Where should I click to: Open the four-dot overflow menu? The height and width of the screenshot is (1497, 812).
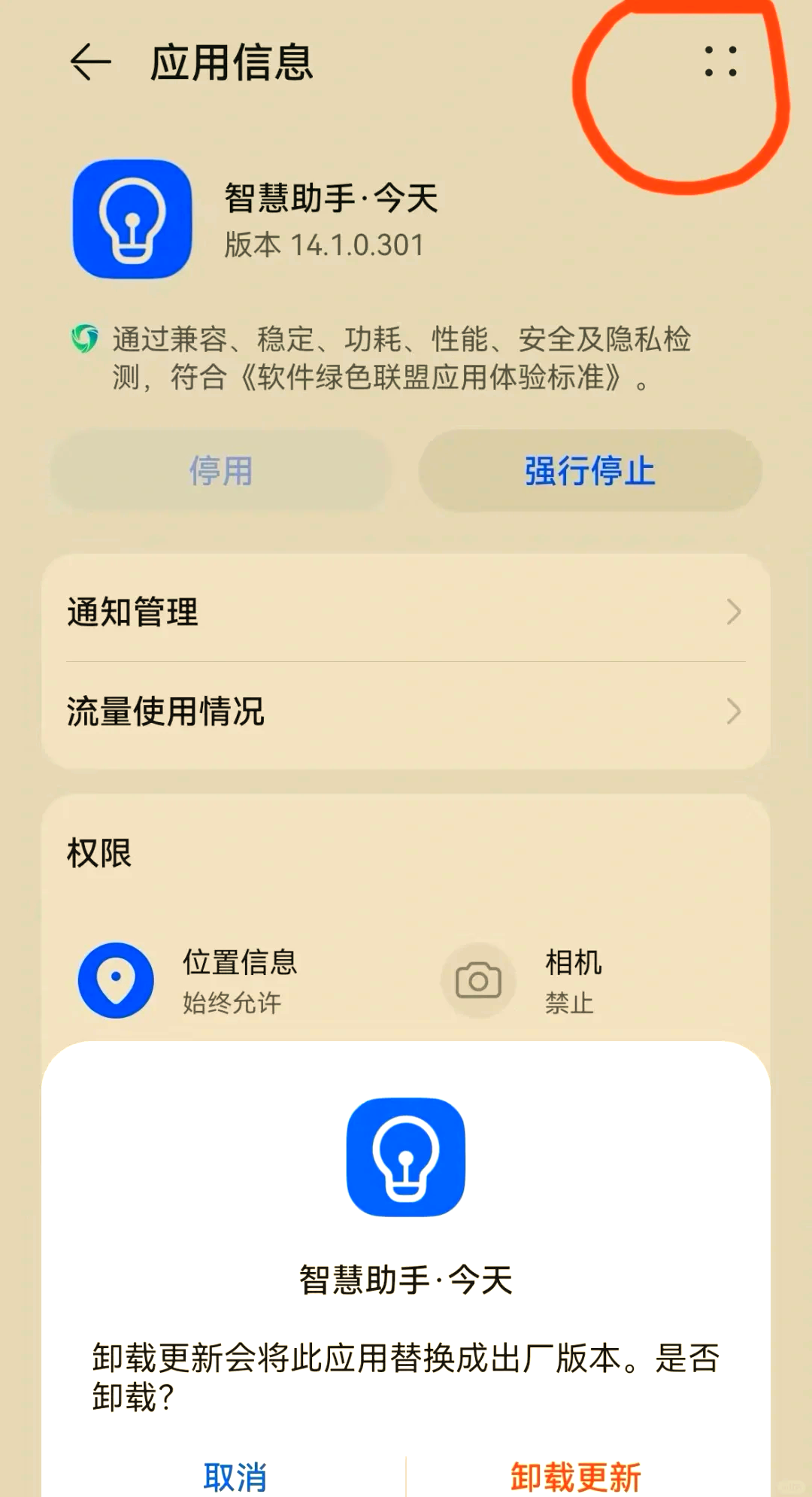[x=720, y=62]
